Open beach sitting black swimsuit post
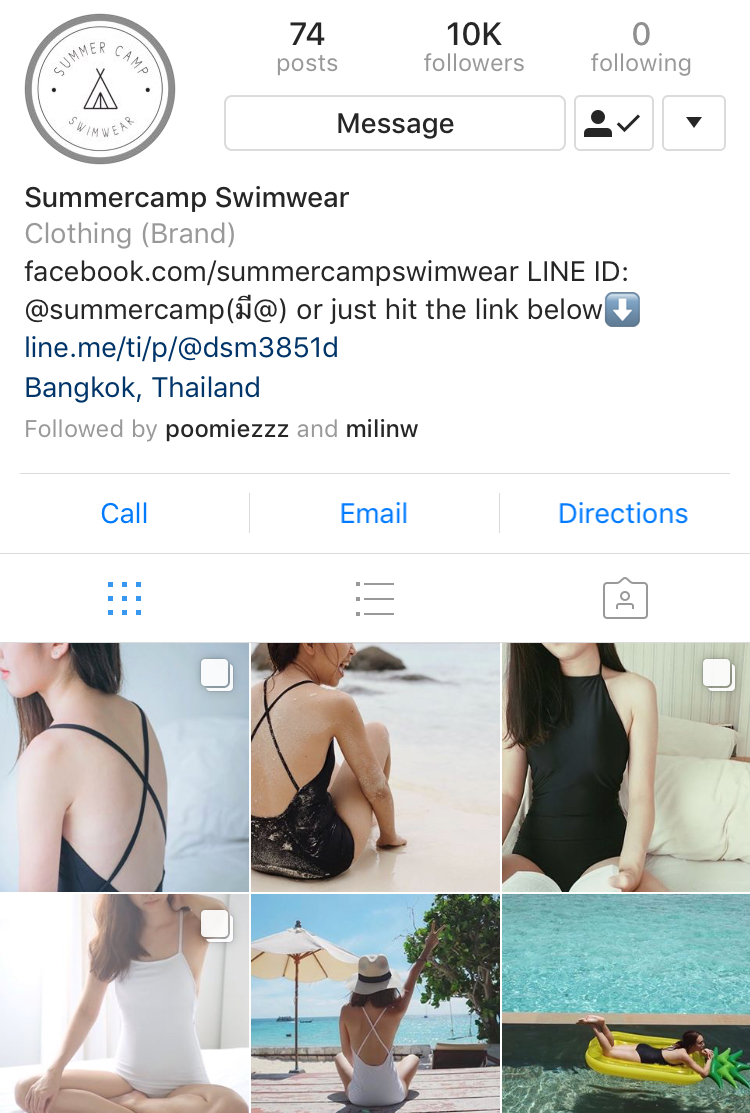This screenshot has height=1113, width=750. (x=374, y=767)
